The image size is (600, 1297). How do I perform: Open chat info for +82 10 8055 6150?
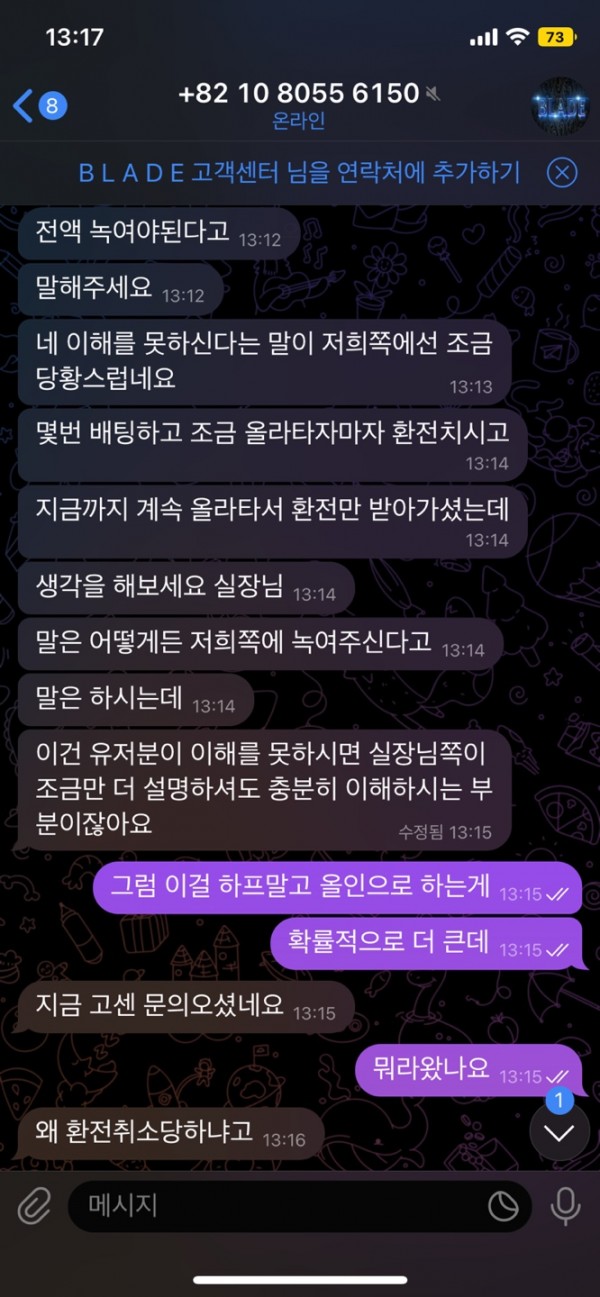(x=300, y=104)
